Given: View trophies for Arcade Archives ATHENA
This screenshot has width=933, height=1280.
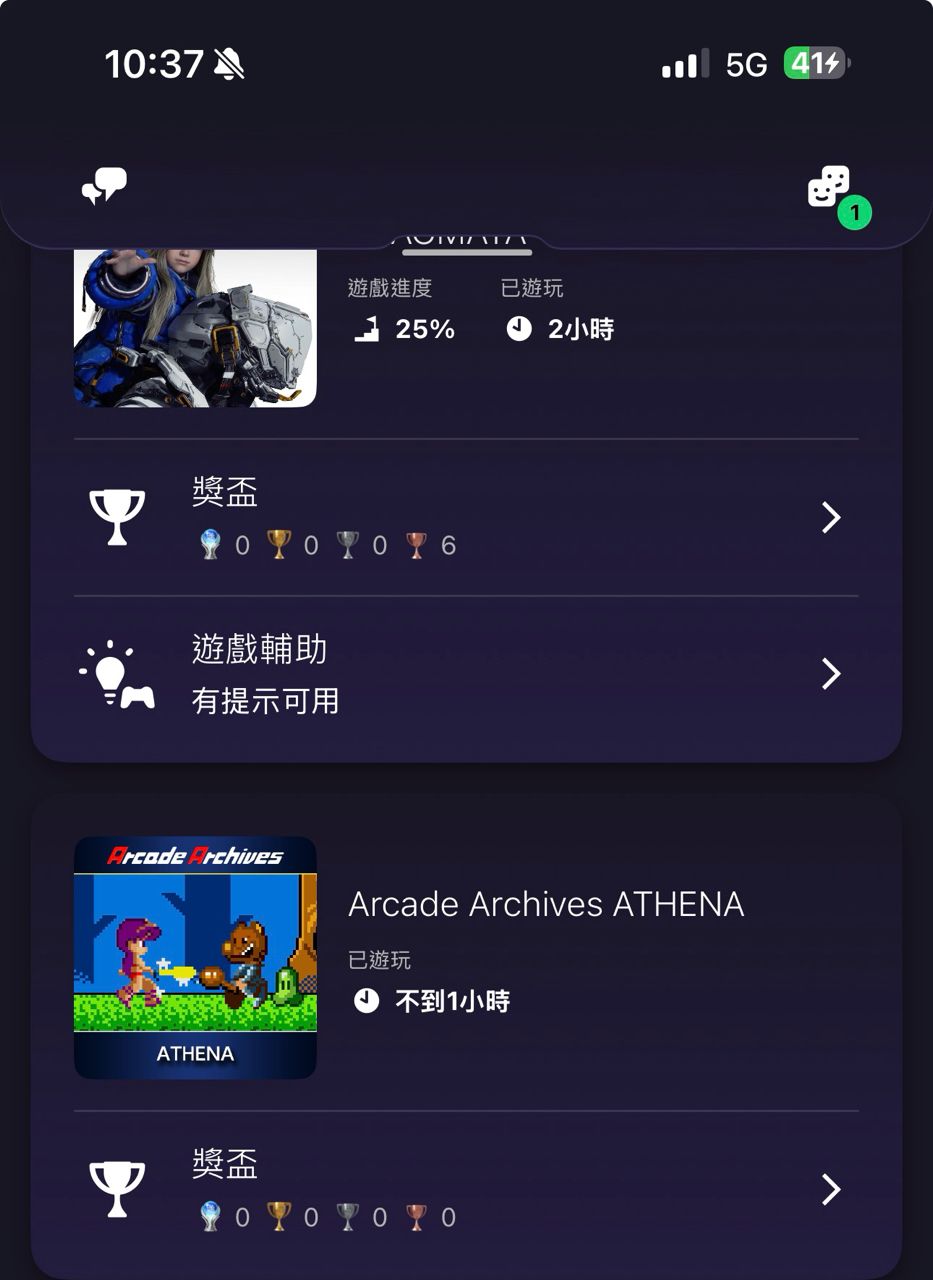Looking at the screenshot, I should point(465,1190).
